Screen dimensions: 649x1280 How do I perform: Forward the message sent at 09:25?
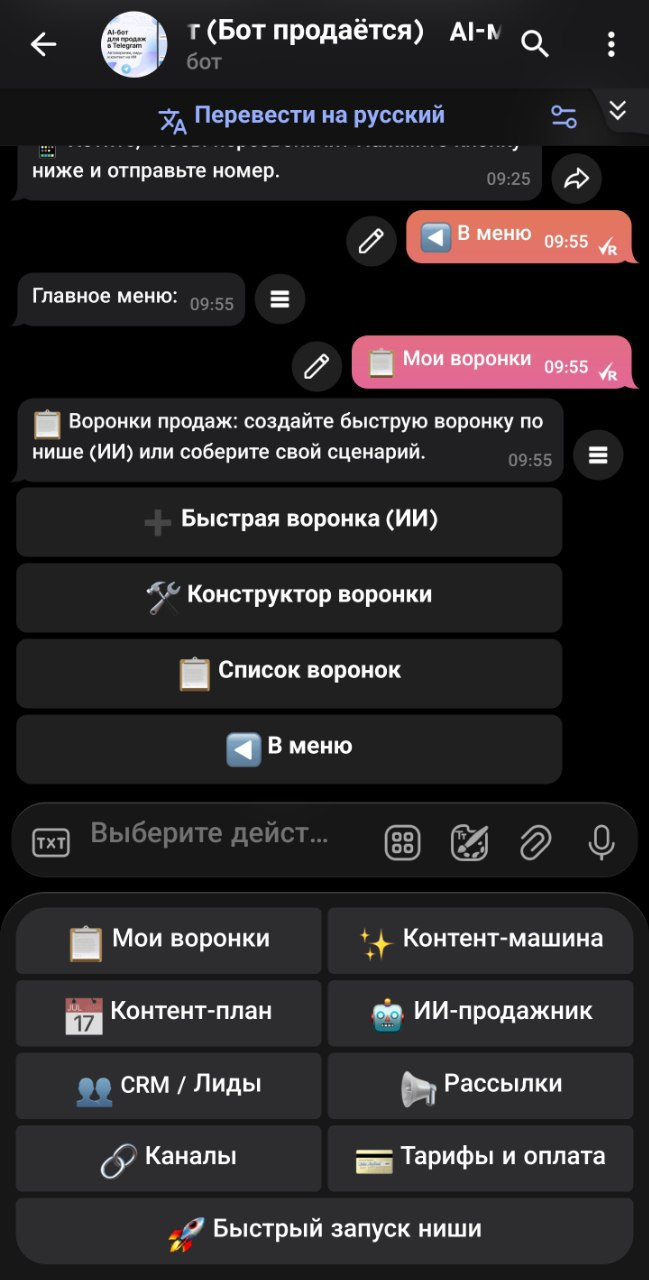pyautogui.click(x=577, y=179)
